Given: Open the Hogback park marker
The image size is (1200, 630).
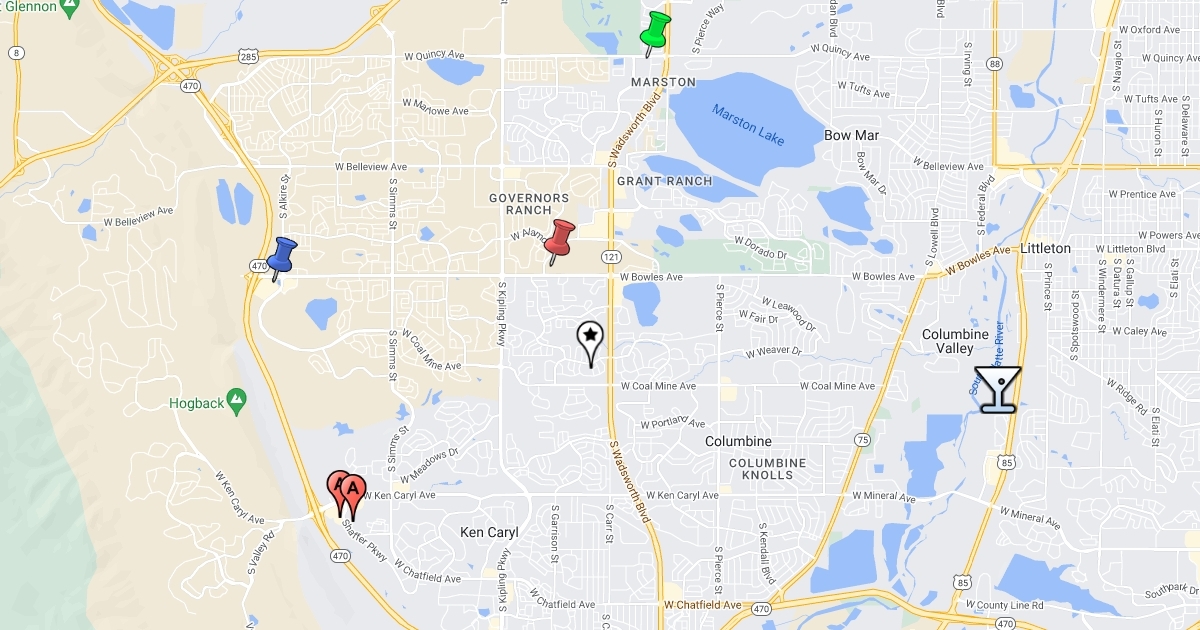Looking at the screenshot, I should (237, 402).
